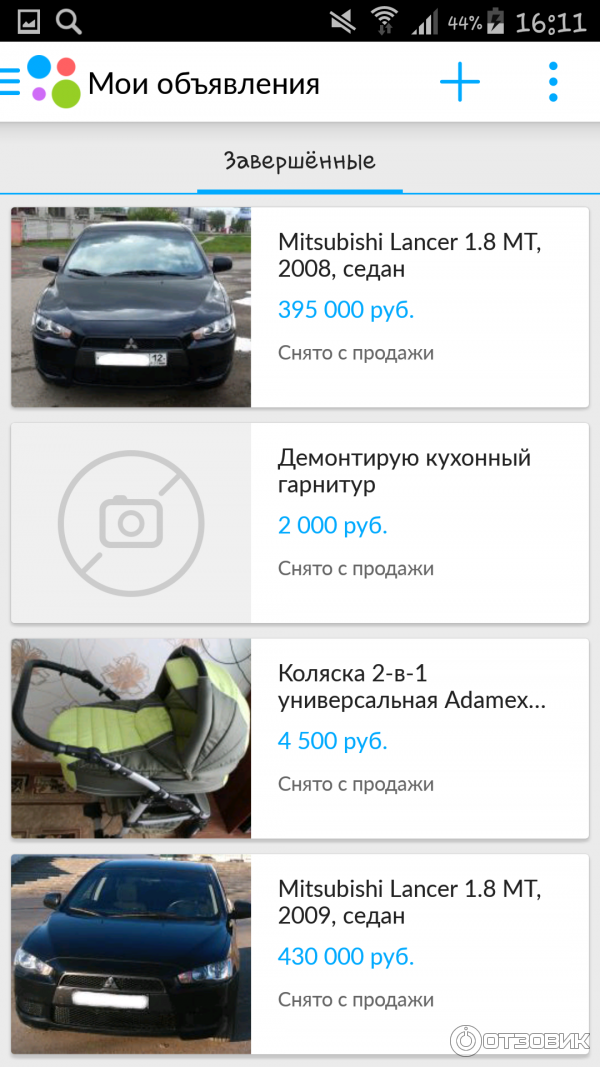Select the Завершённые tab
Image resolution: width=600 pixels, height=1067 pixels.
coord(299,161)
